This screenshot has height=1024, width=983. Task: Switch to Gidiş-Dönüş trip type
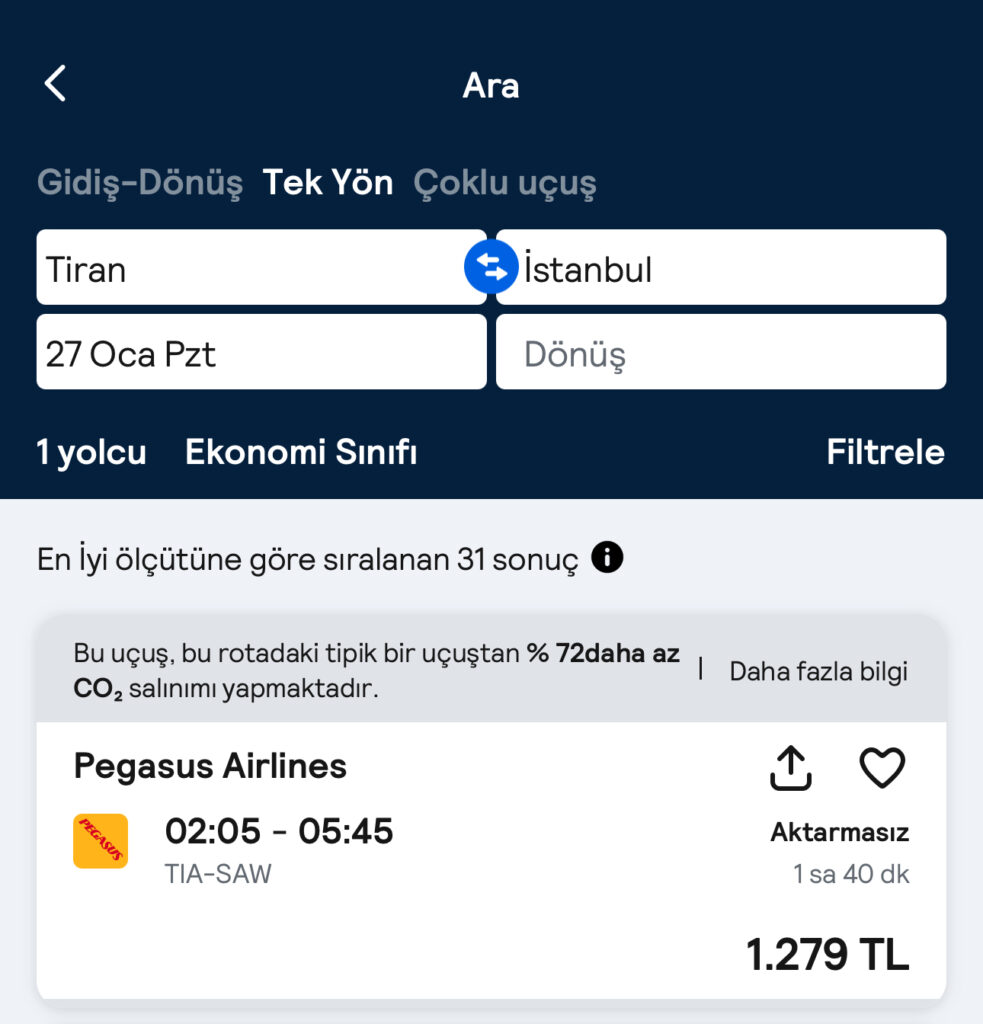coord(140,183)
